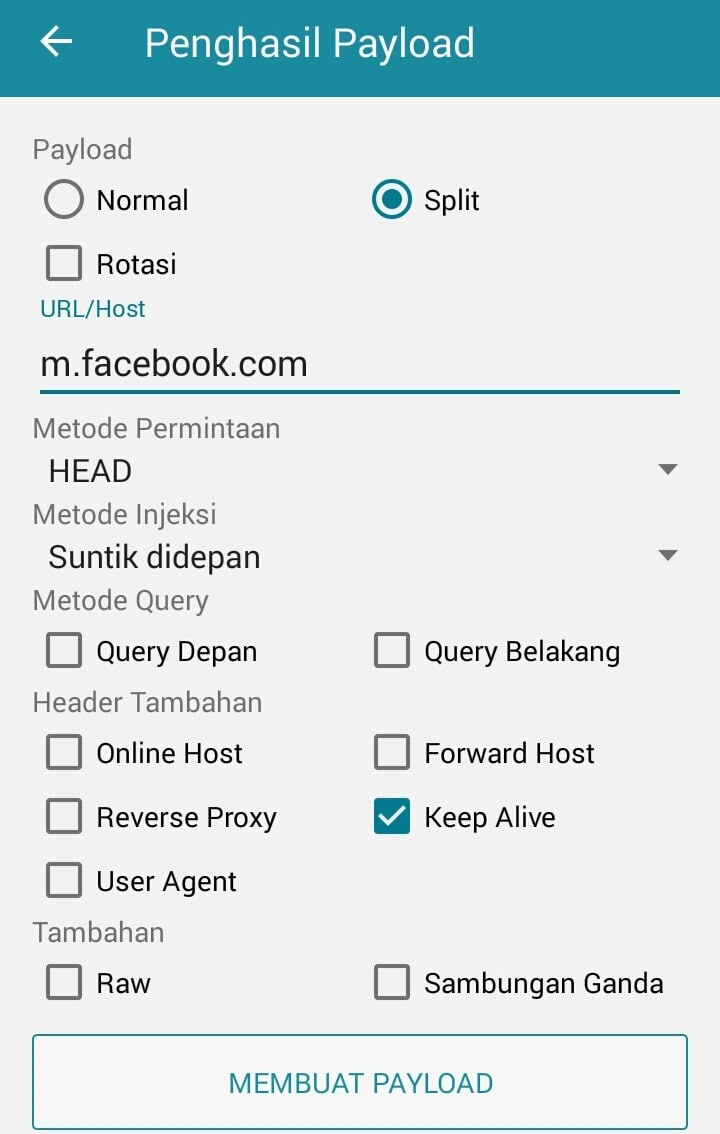Tap the MEMBUAT PAYLOAD button
This screenshot has height=1134, width=720.
point(360,1082)
